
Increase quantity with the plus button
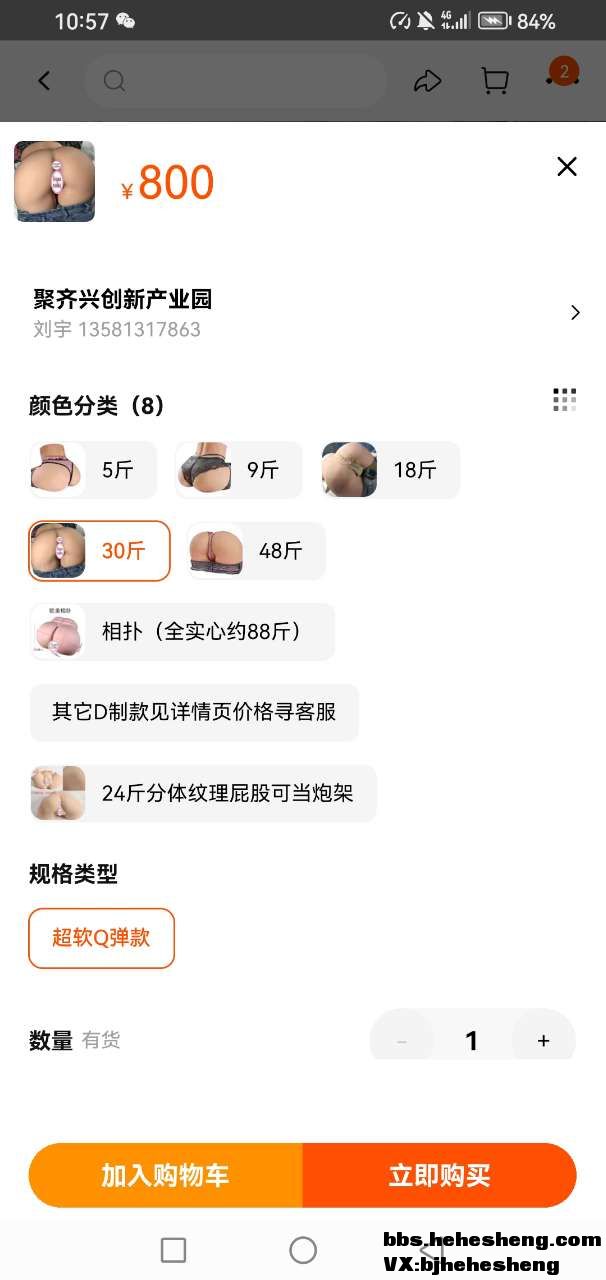point(543,1041)
